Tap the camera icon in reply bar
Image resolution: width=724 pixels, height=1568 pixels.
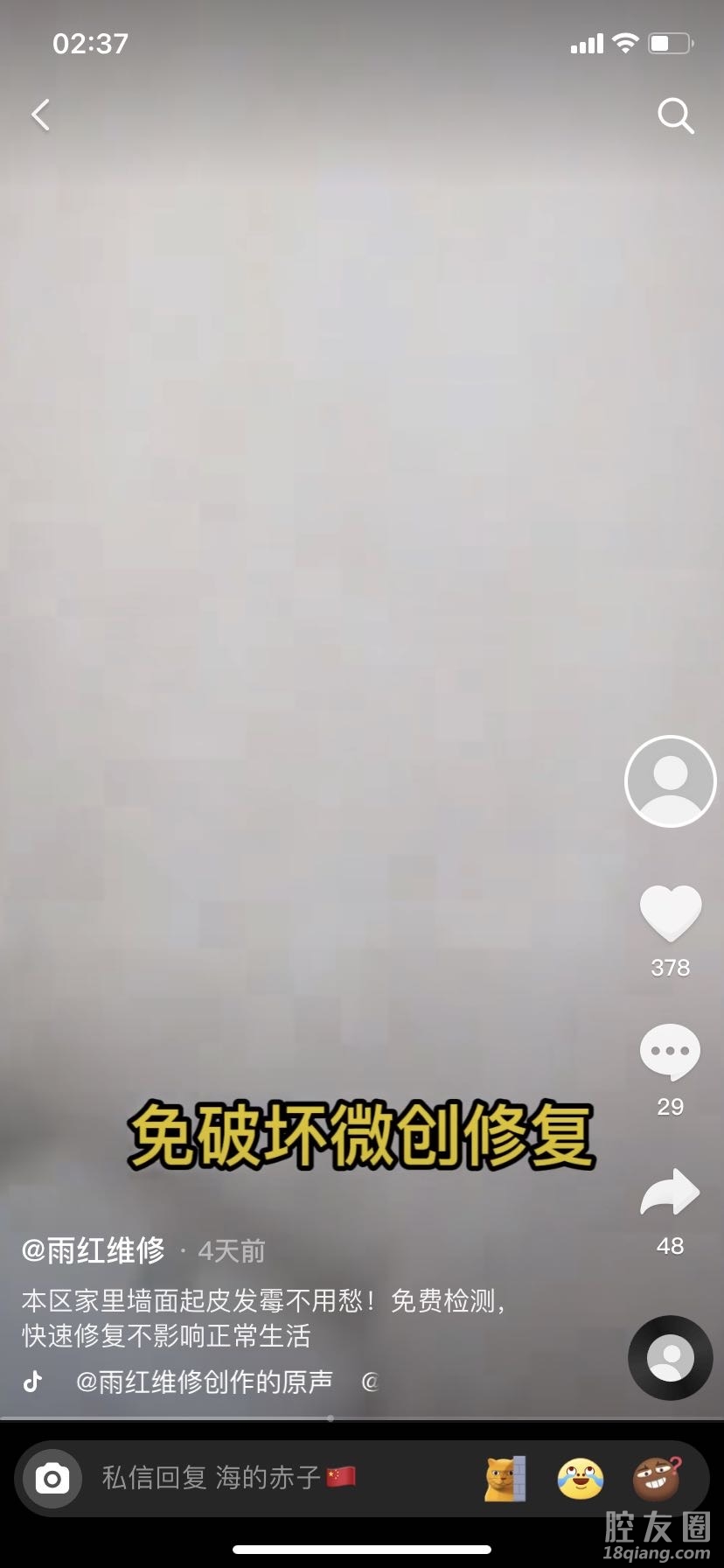tap(52, 1478)
